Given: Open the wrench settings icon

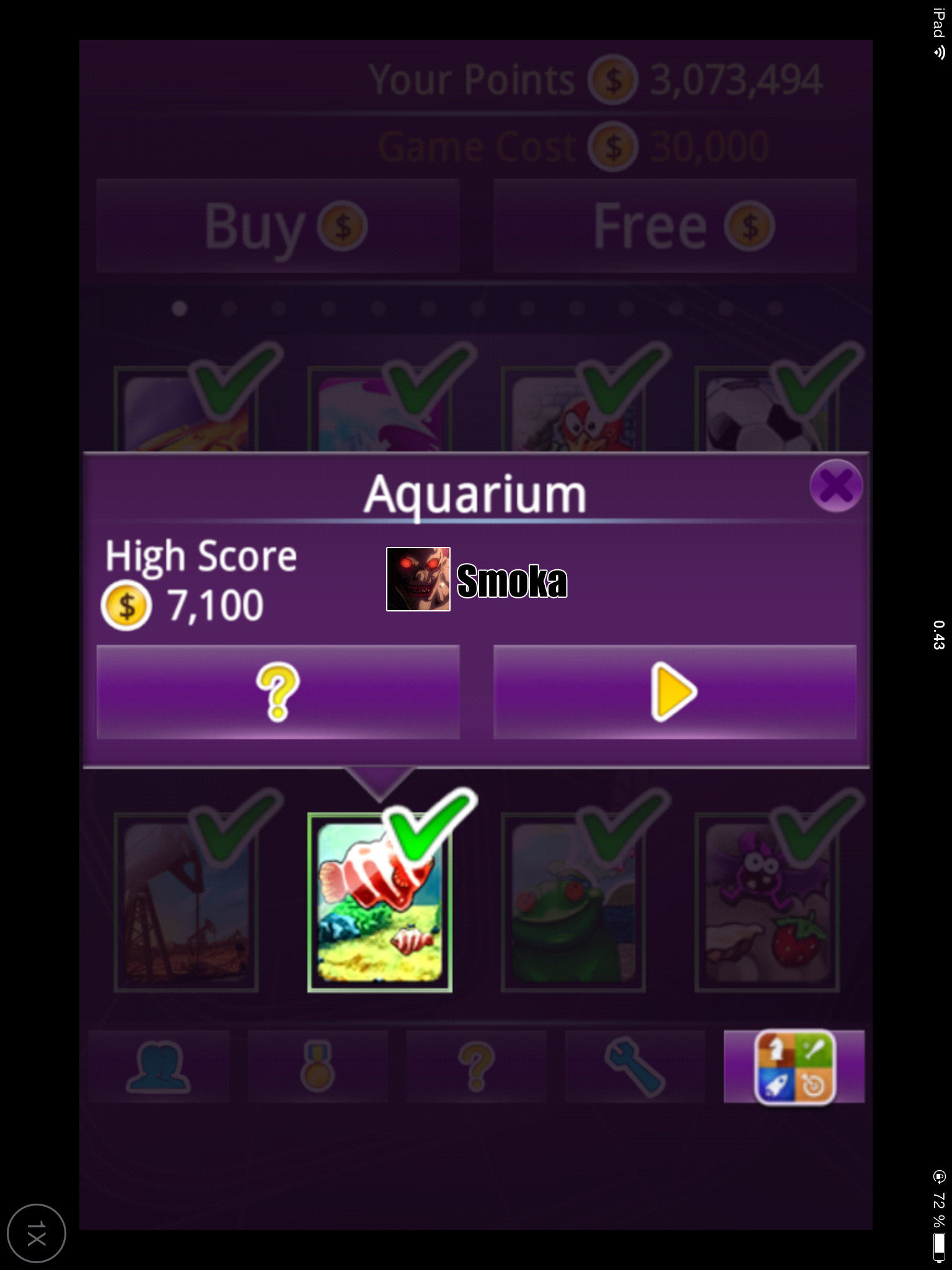Looking at the screenshot, I should (635, 1067).
